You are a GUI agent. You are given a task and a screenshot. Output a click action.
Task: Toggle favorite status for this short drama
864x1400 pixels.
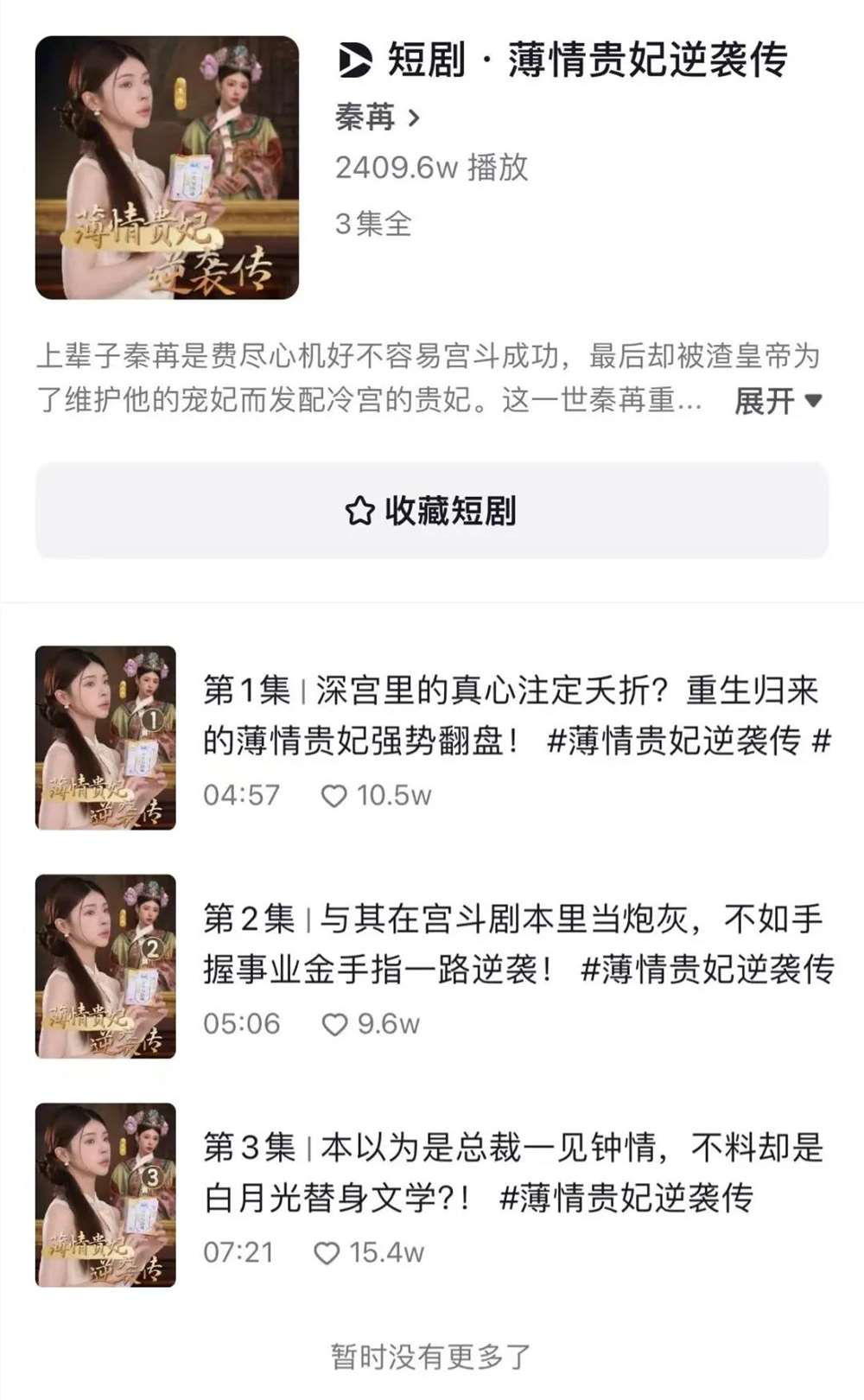432,511
